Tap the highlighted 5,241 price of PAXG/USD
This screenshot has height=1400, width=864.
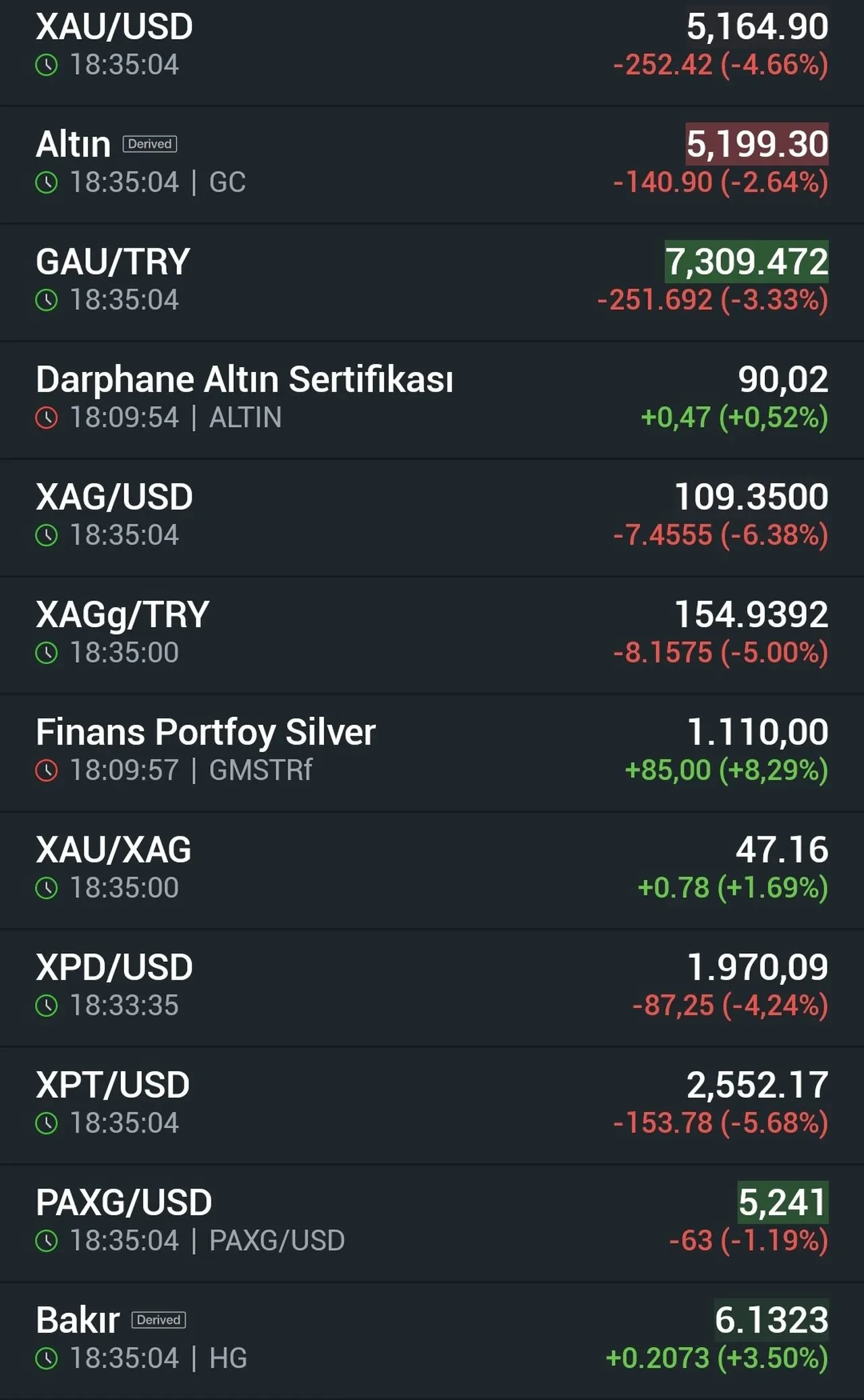(783, 1202)
